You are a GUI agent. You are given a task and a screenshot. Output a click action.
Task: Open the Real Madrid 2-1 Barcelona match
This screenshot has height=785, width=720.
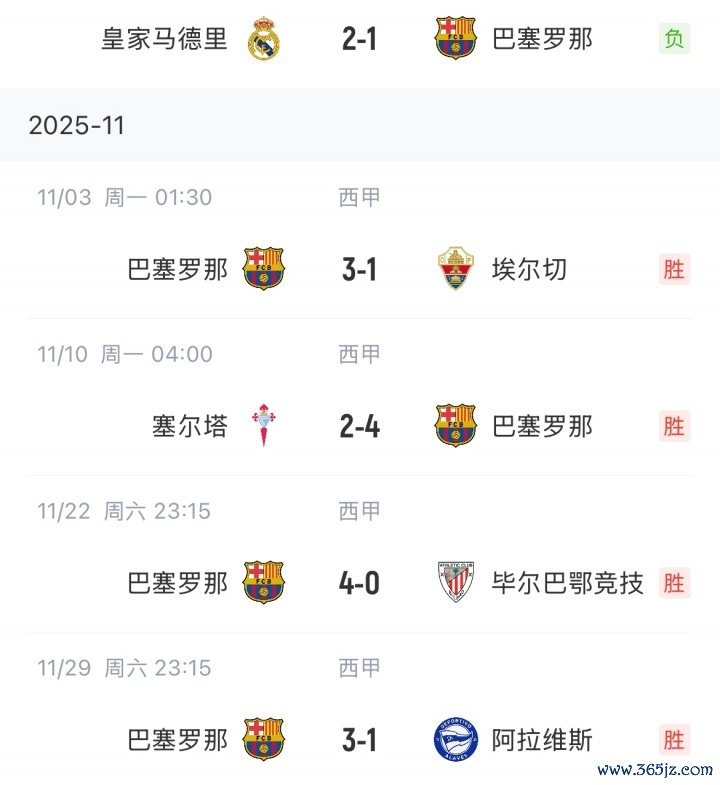tap(359, 39)
